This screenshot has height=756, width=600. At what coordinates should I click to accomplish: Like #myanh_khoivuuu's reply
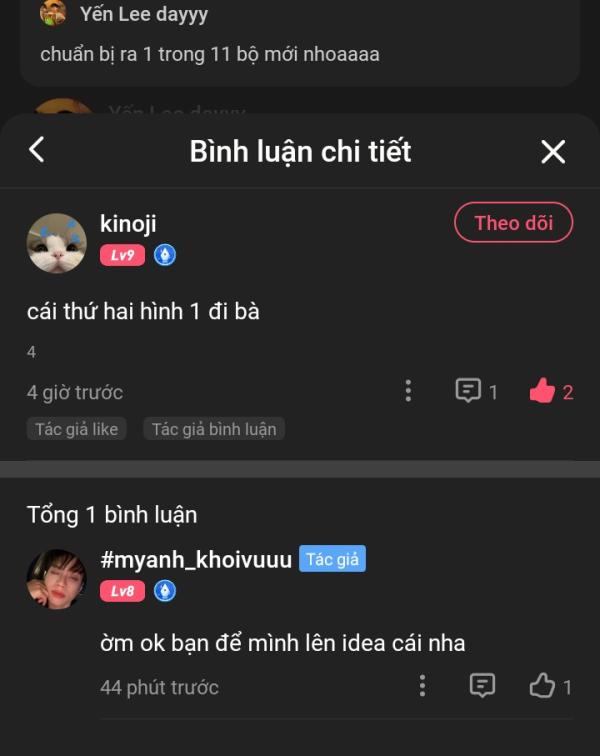(542, 686)
